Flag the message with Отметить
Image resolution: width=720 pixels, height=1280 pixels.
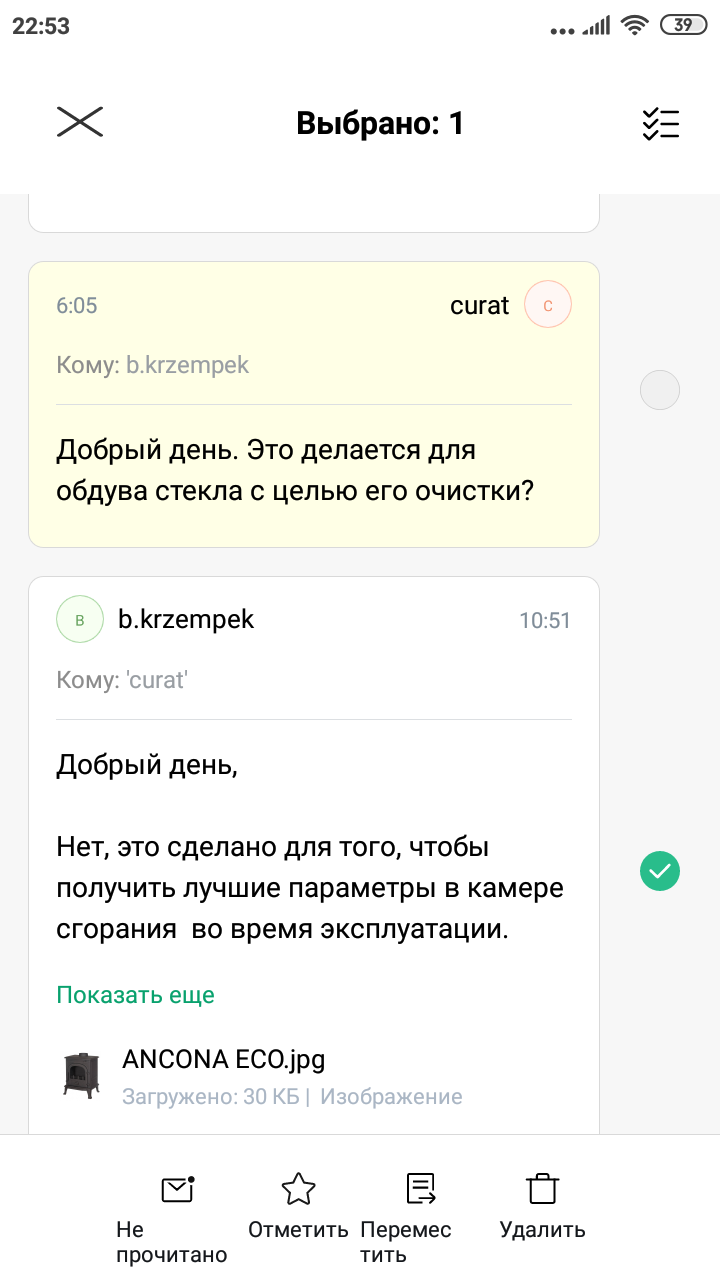pos(298,1207)
